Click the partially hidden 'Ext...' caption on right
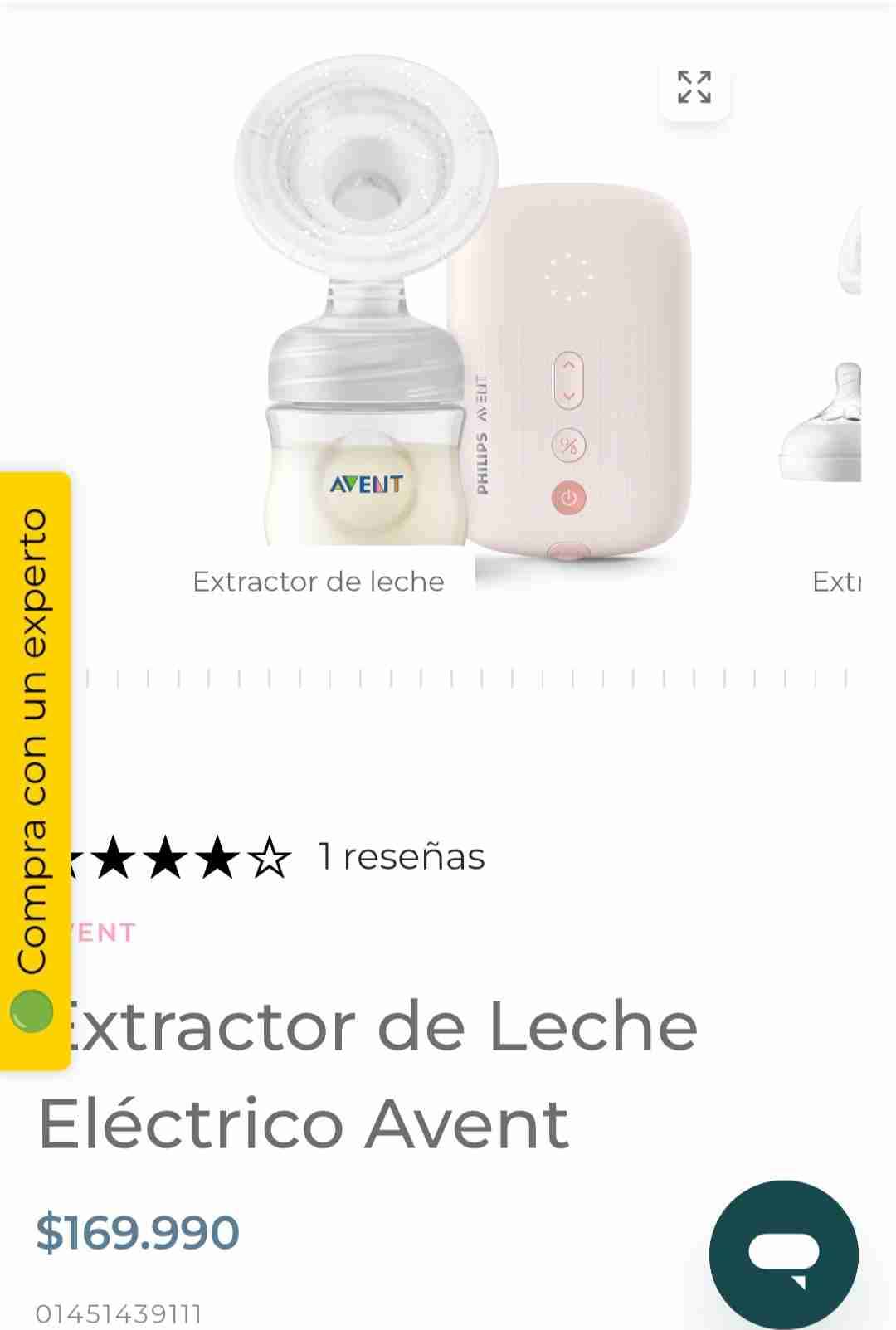The width and height of the screenshot is (896, 1330). click(836, 582)
